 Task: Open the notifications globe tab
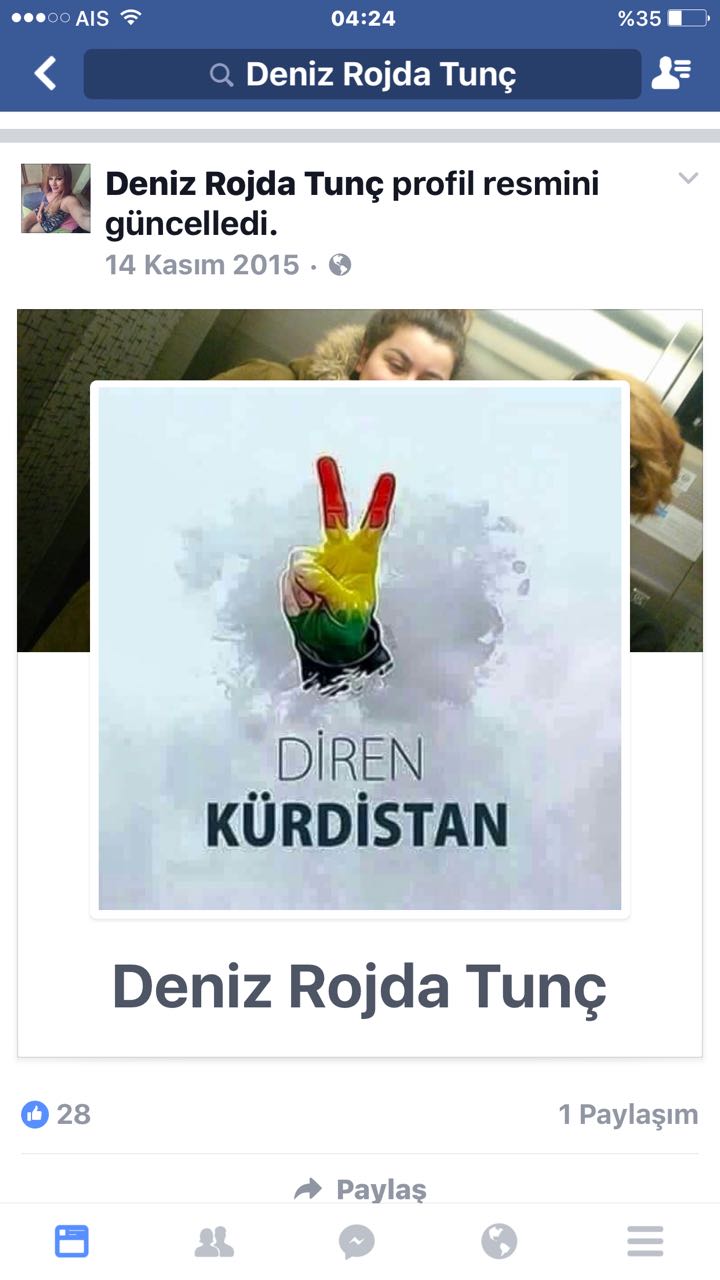tap(499, 1241)
